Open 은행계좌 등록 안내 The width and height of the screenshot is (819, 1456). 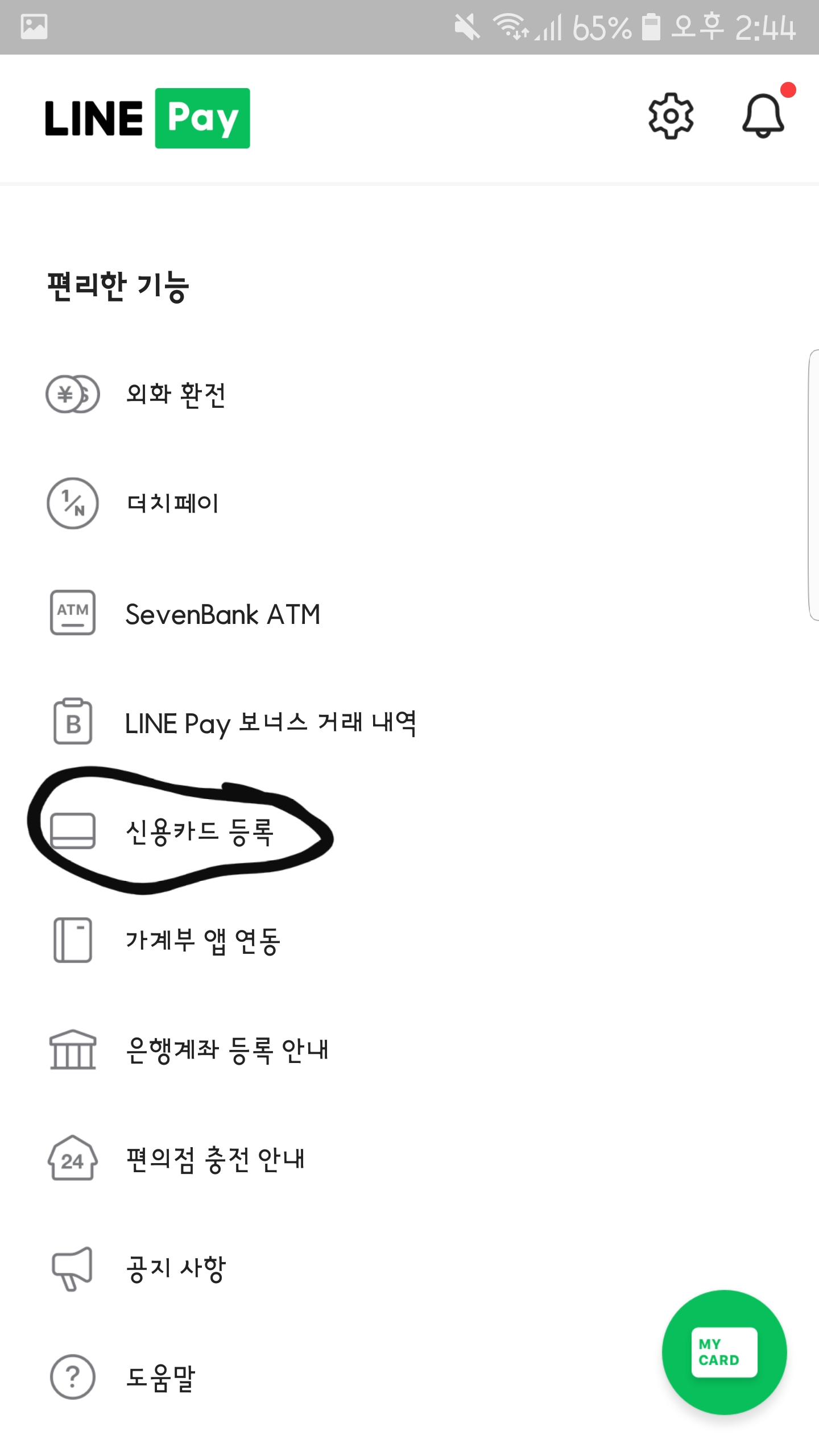226,1050
